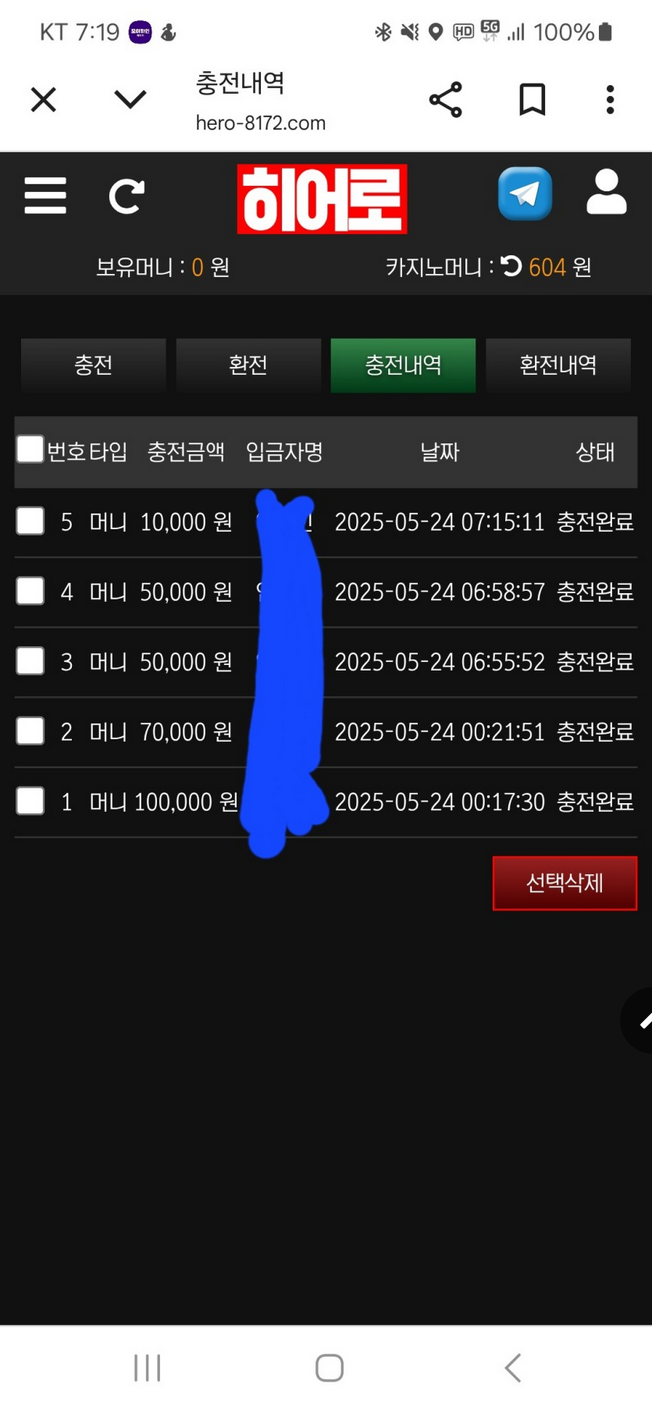Bookmark this page

coord(531,99)
